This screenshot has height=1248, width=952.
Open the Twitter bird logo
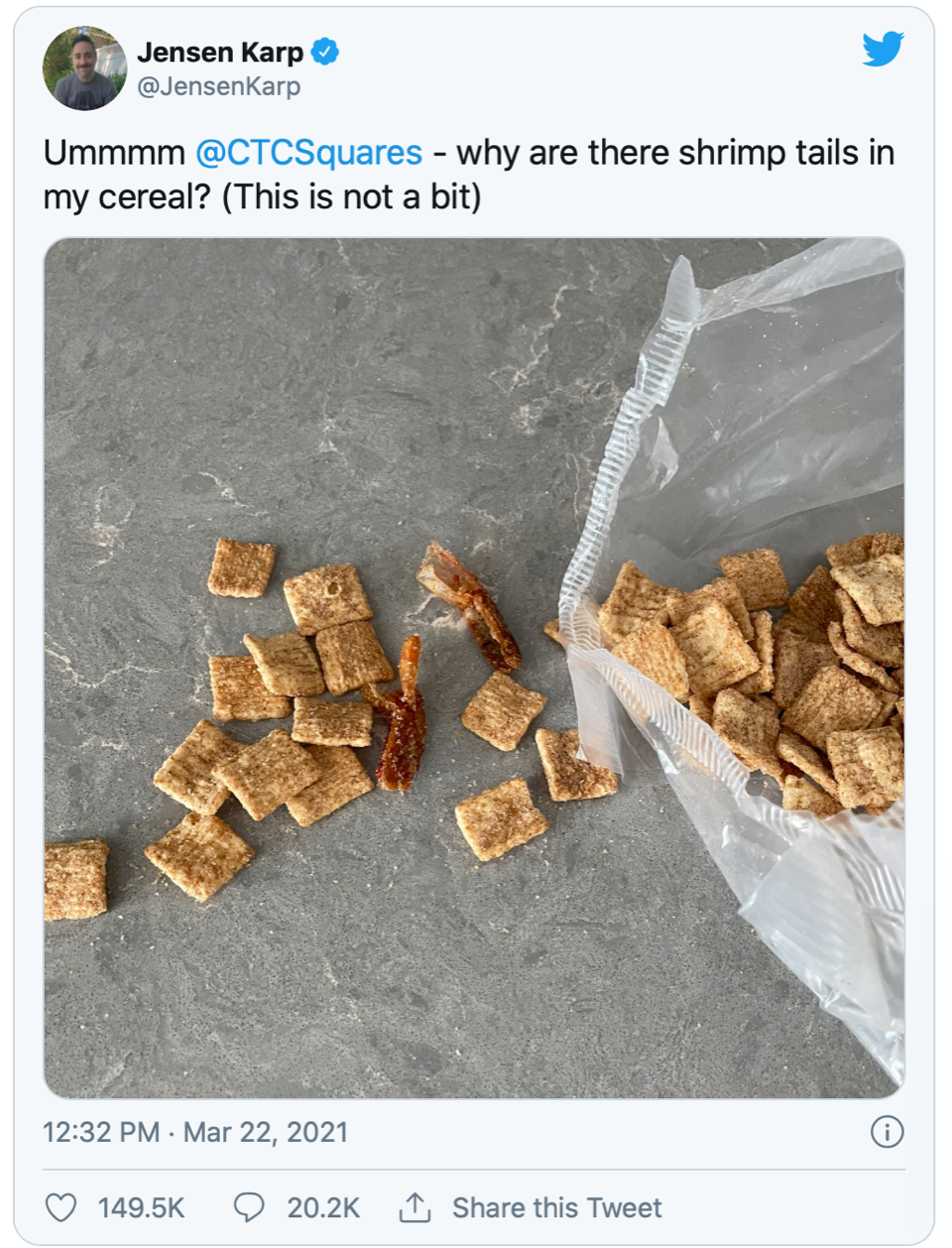(882, 49)
